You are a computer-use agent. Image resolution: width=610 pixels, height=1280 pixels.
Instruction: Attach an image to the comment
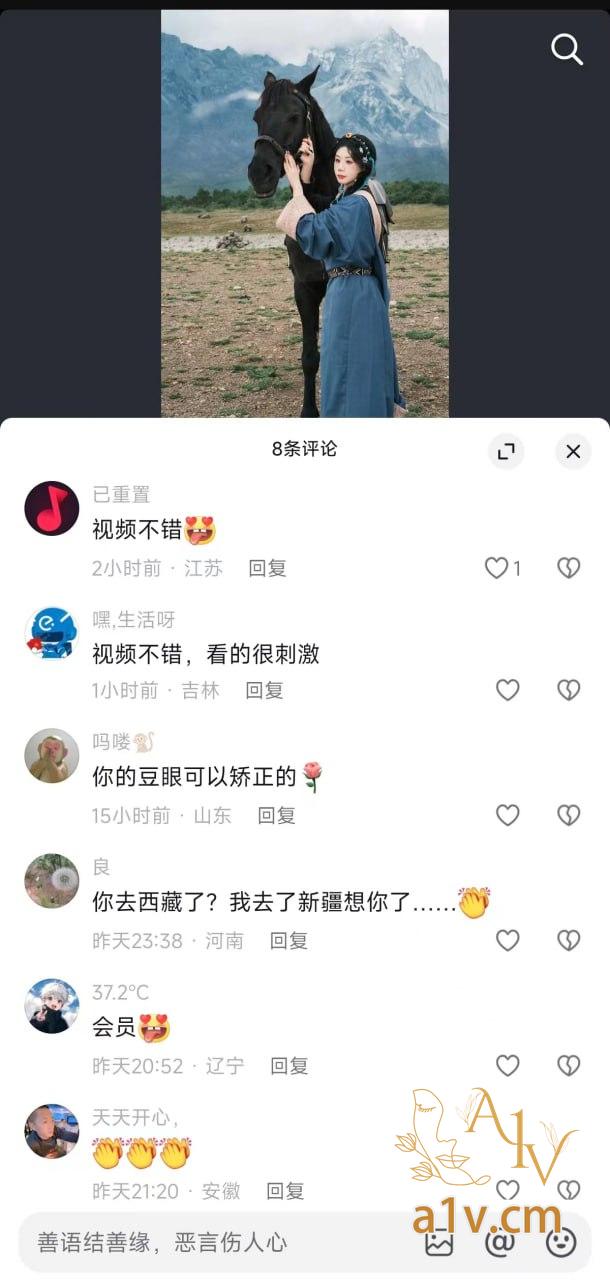[439, 1243]
